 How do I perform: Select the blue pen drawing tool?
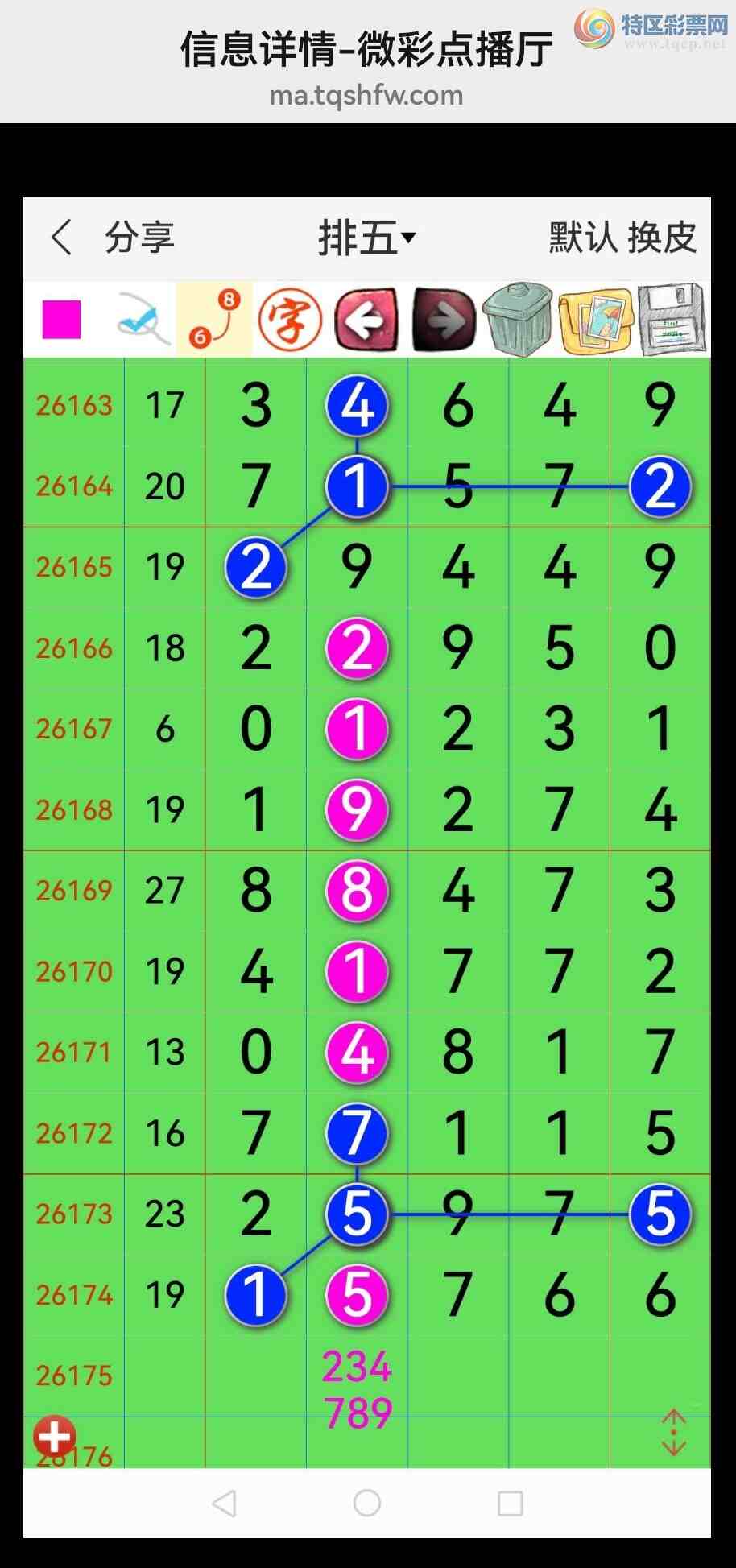point(141,320)
